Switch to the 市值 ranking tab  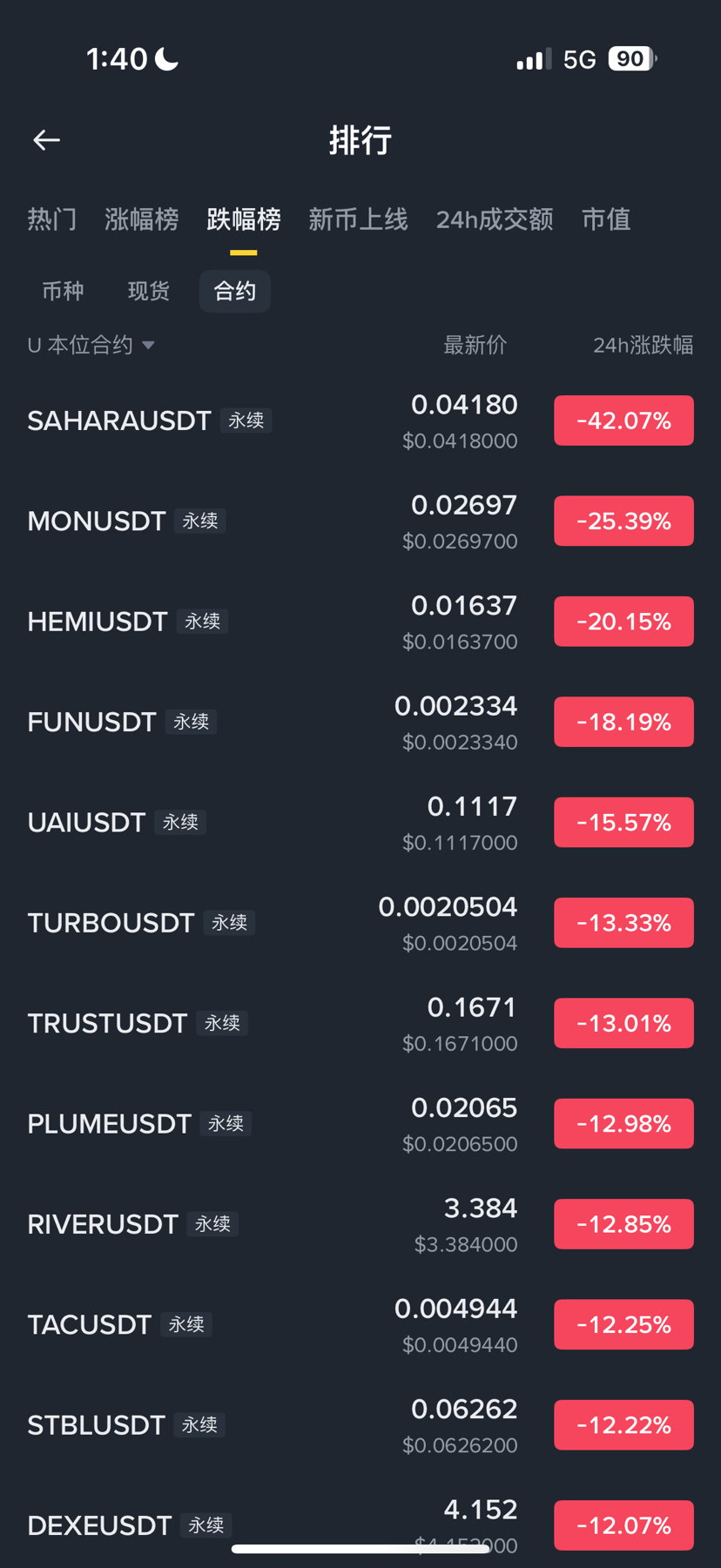tap(606, 219)
